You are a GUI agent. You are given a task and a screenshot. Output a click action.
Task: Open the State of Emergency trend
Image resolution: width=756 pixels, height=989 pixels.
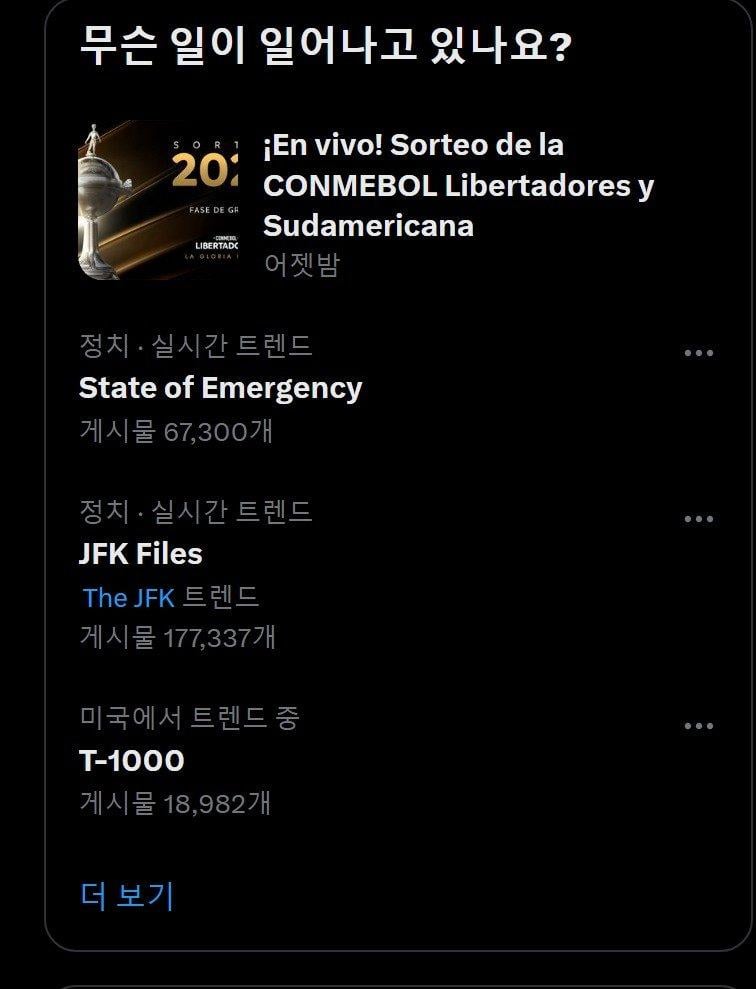220,388
